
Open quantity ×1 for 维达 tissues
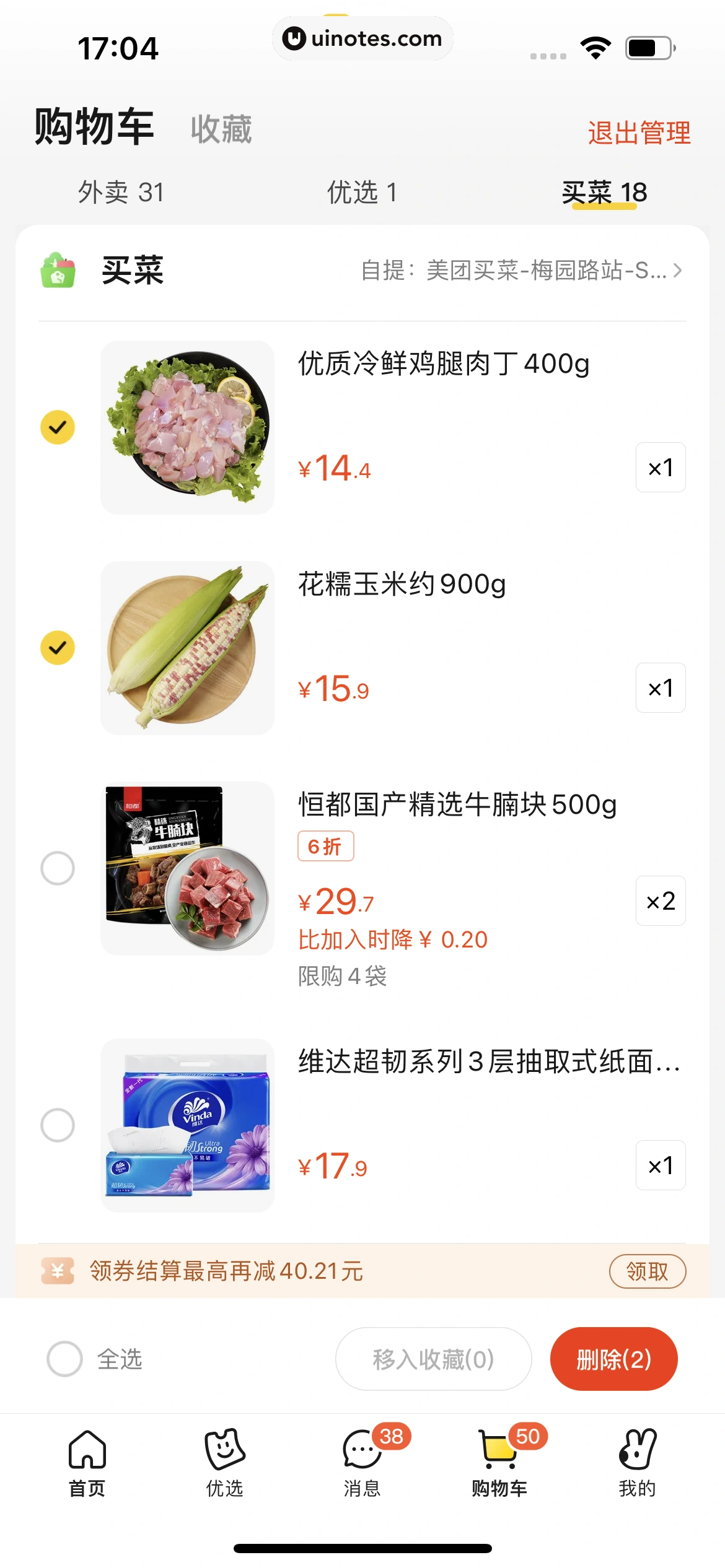click(660, 1165)
